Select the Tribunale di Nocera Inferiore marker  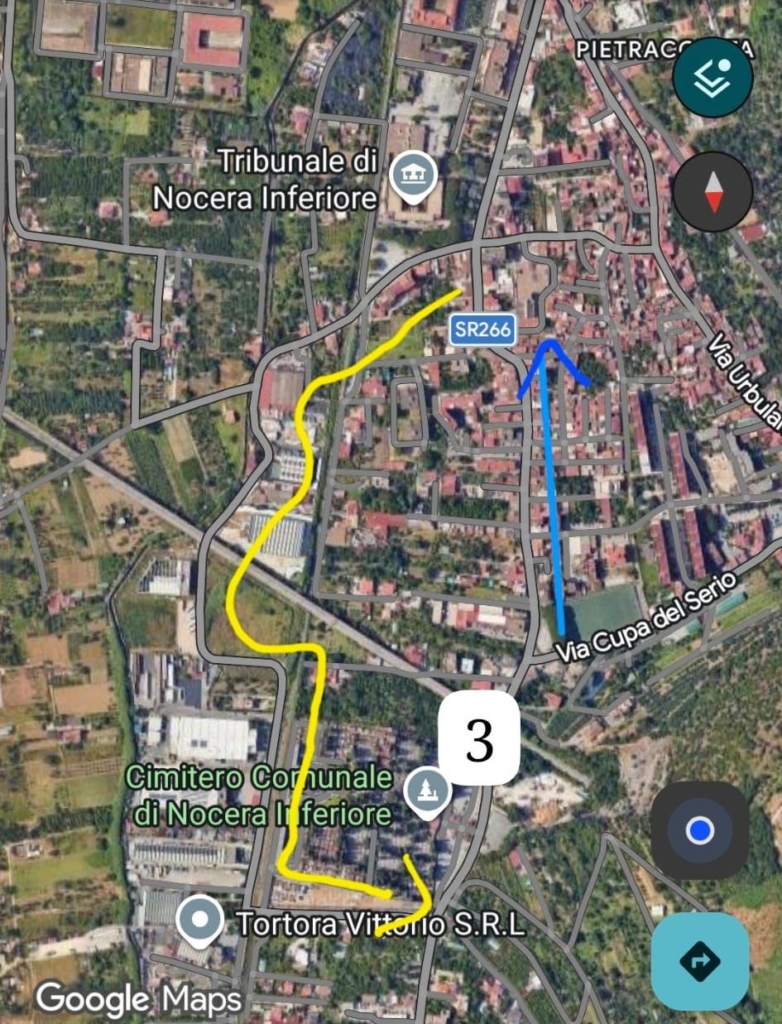[407, 174]
